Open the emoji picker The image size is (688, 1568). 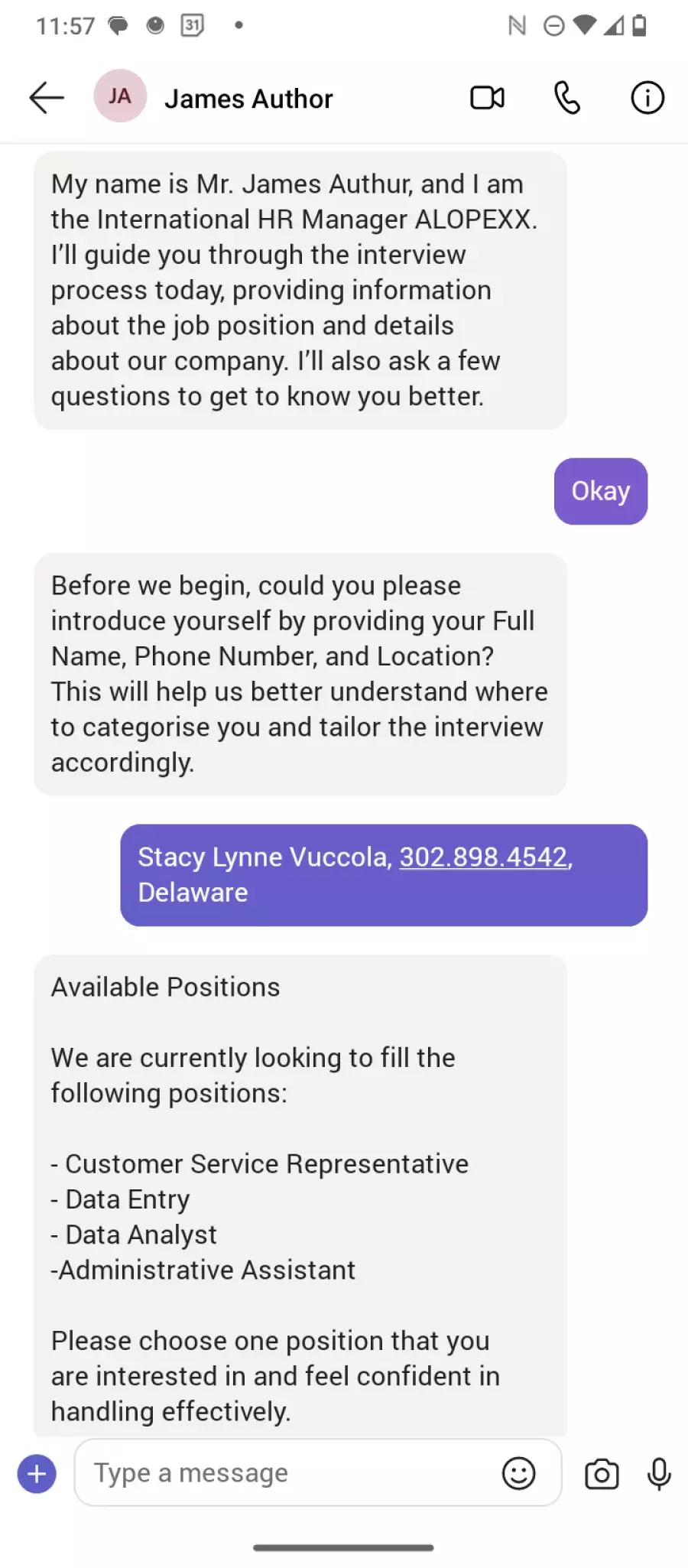pos(518,1472)
